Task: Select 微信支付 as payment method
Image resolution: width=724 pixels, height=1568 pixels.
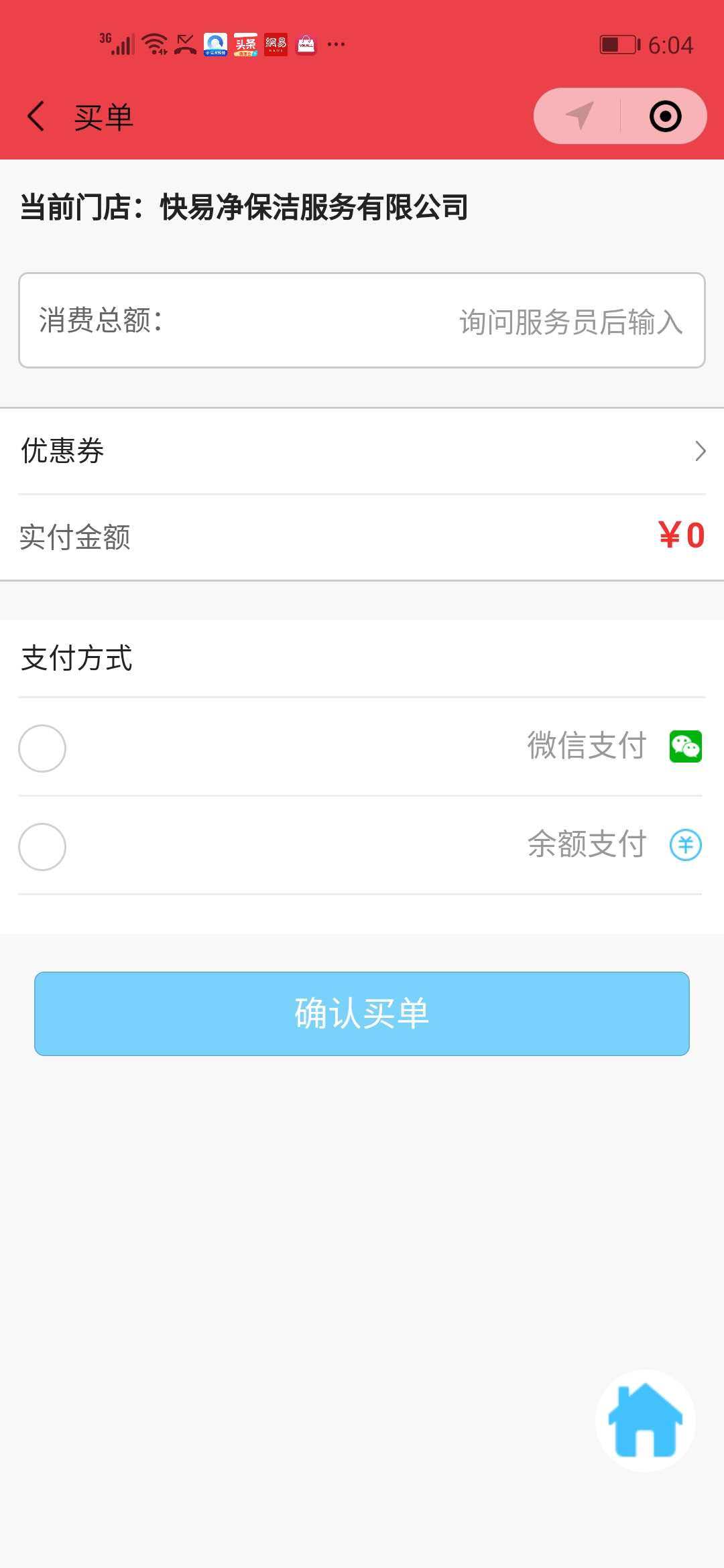Action: (42, 748)
